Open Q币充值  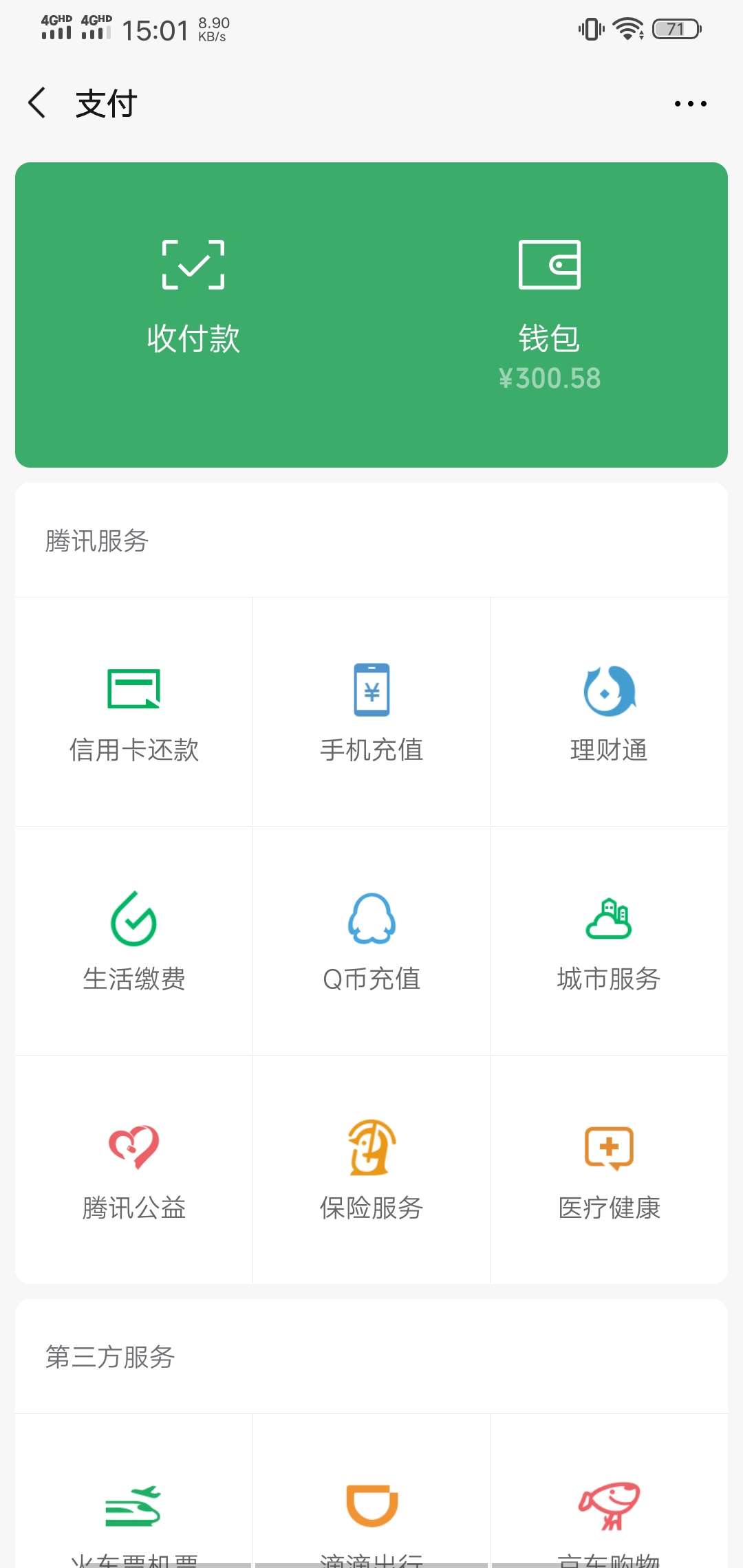click(371, 941)
